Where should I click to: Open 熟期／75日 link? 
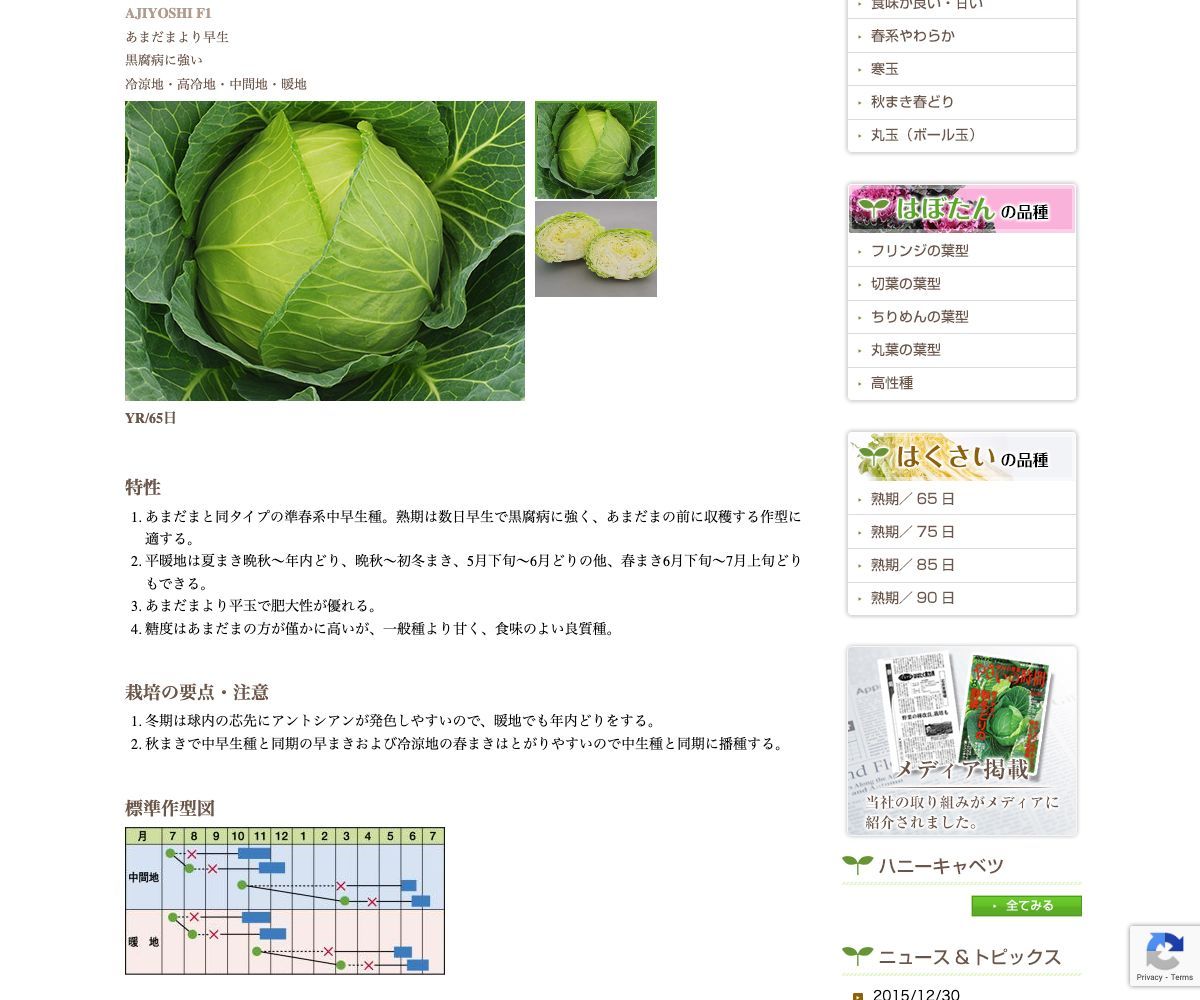pyautogui.click(x=912, y=532)
